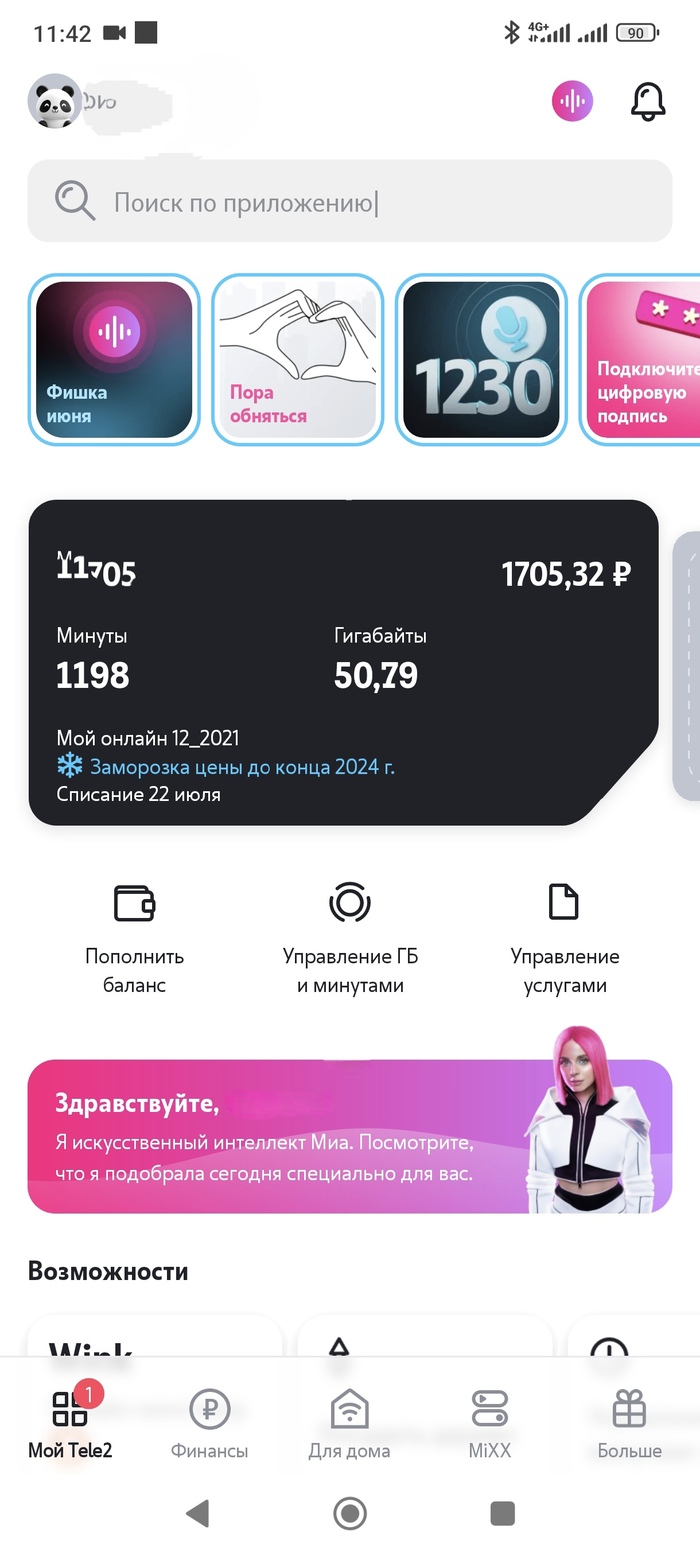Open the notifications bell

[648, 101]
